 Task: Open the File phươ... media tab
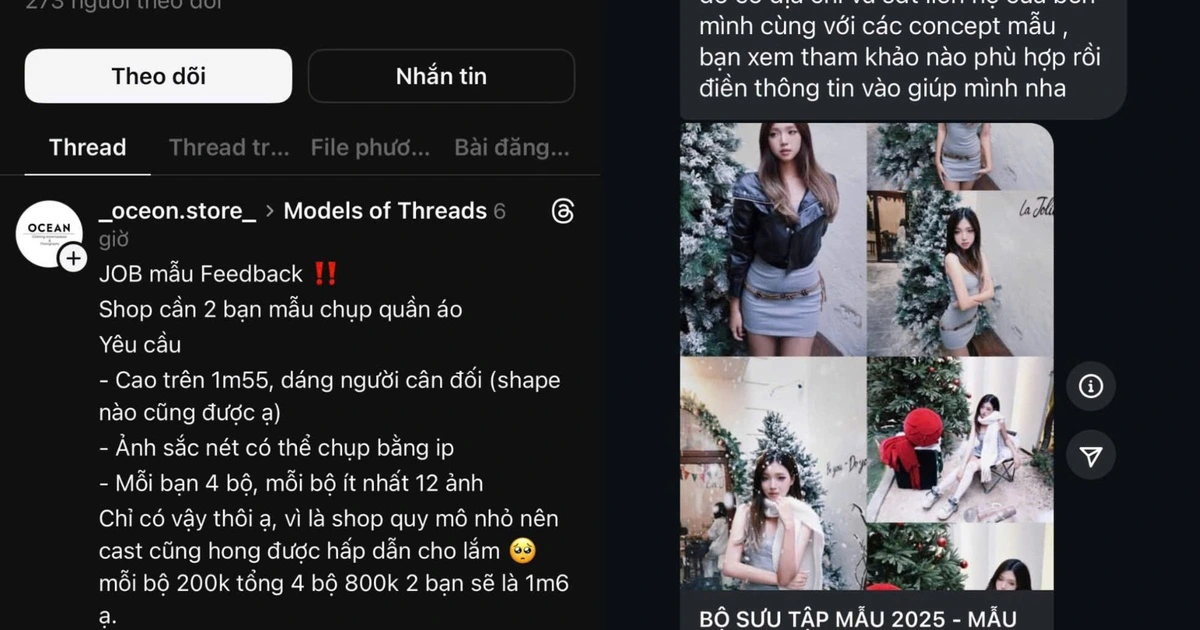pos(370,148)
